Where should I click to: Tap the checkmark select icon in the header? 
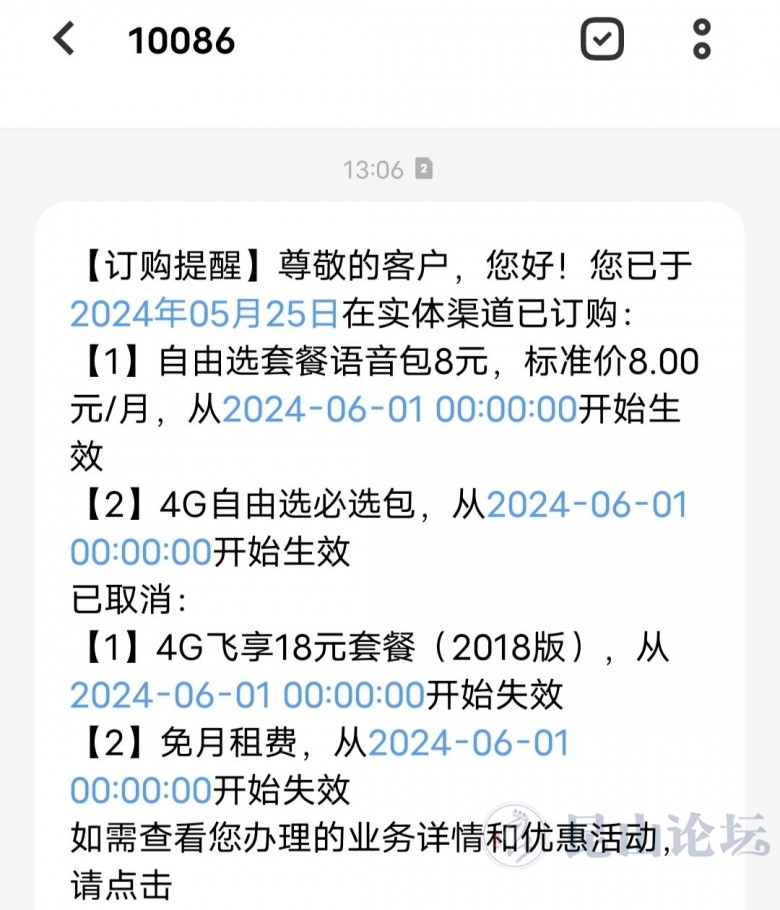click(602, 40)
